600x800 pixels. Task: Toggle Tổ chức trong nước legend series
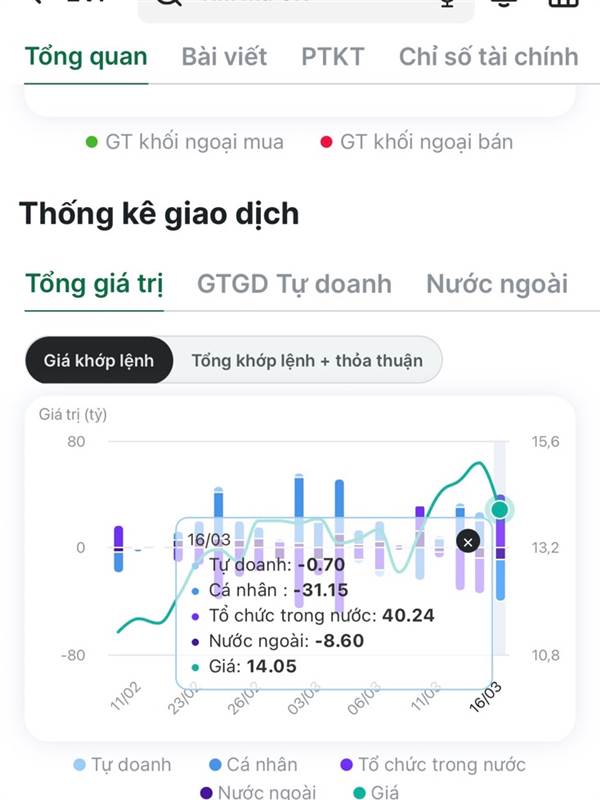click(433, 765)
